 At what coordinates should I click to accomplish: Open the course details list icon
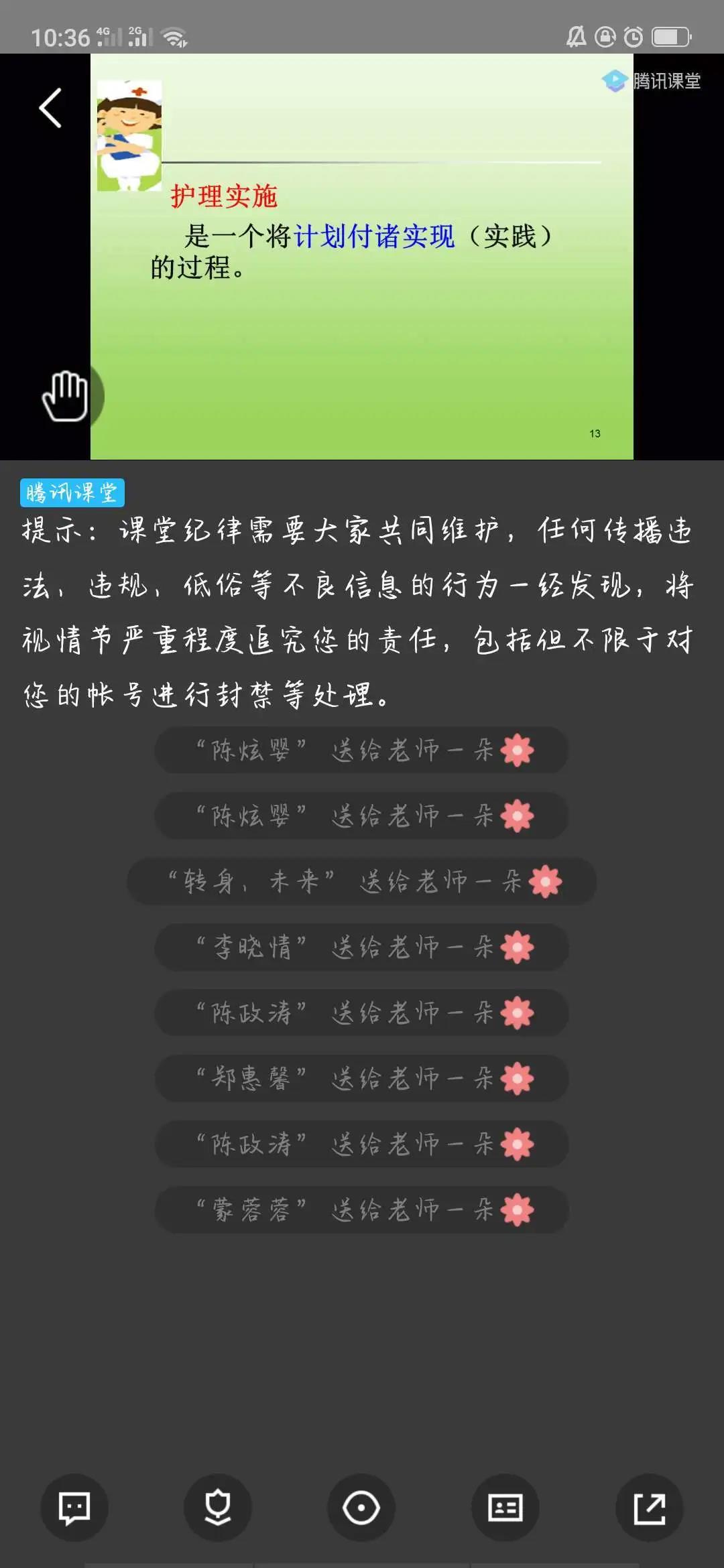[x=505, y=1508]
